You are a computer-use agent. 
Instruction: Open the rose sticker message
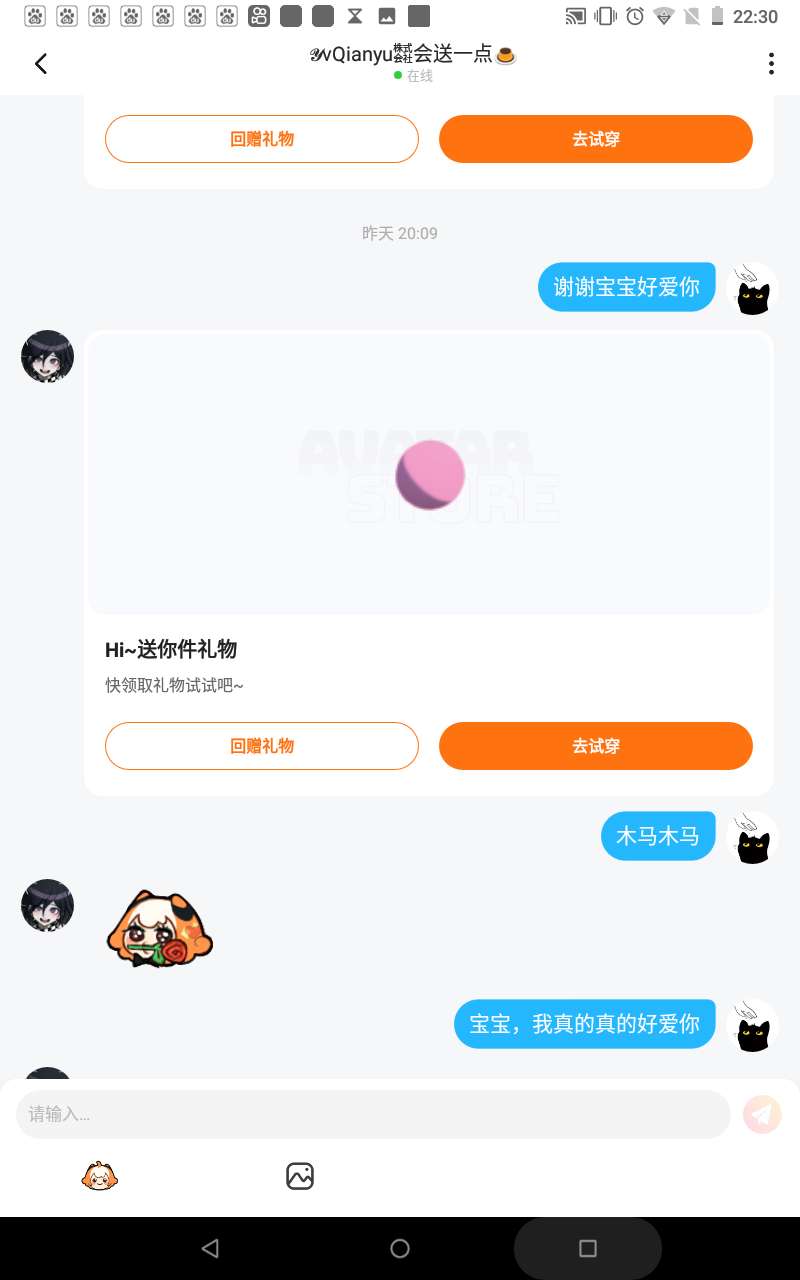(x=159, y=929)
